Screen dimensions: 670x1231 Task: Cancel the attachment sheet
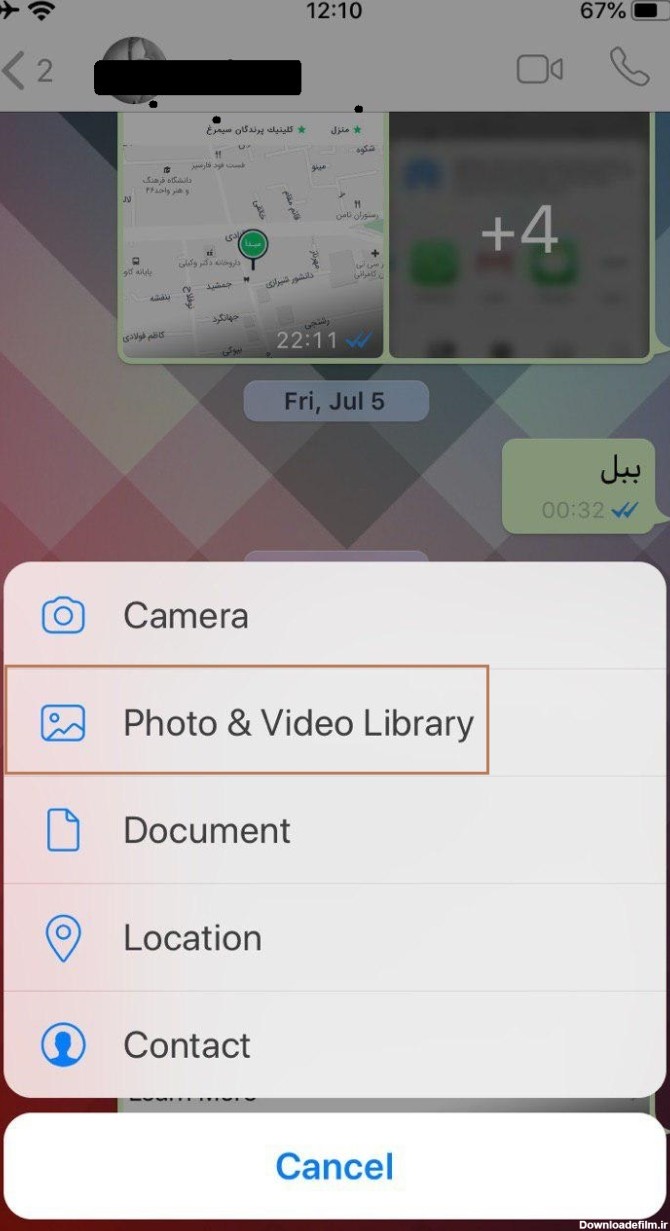pos(335,1166)
